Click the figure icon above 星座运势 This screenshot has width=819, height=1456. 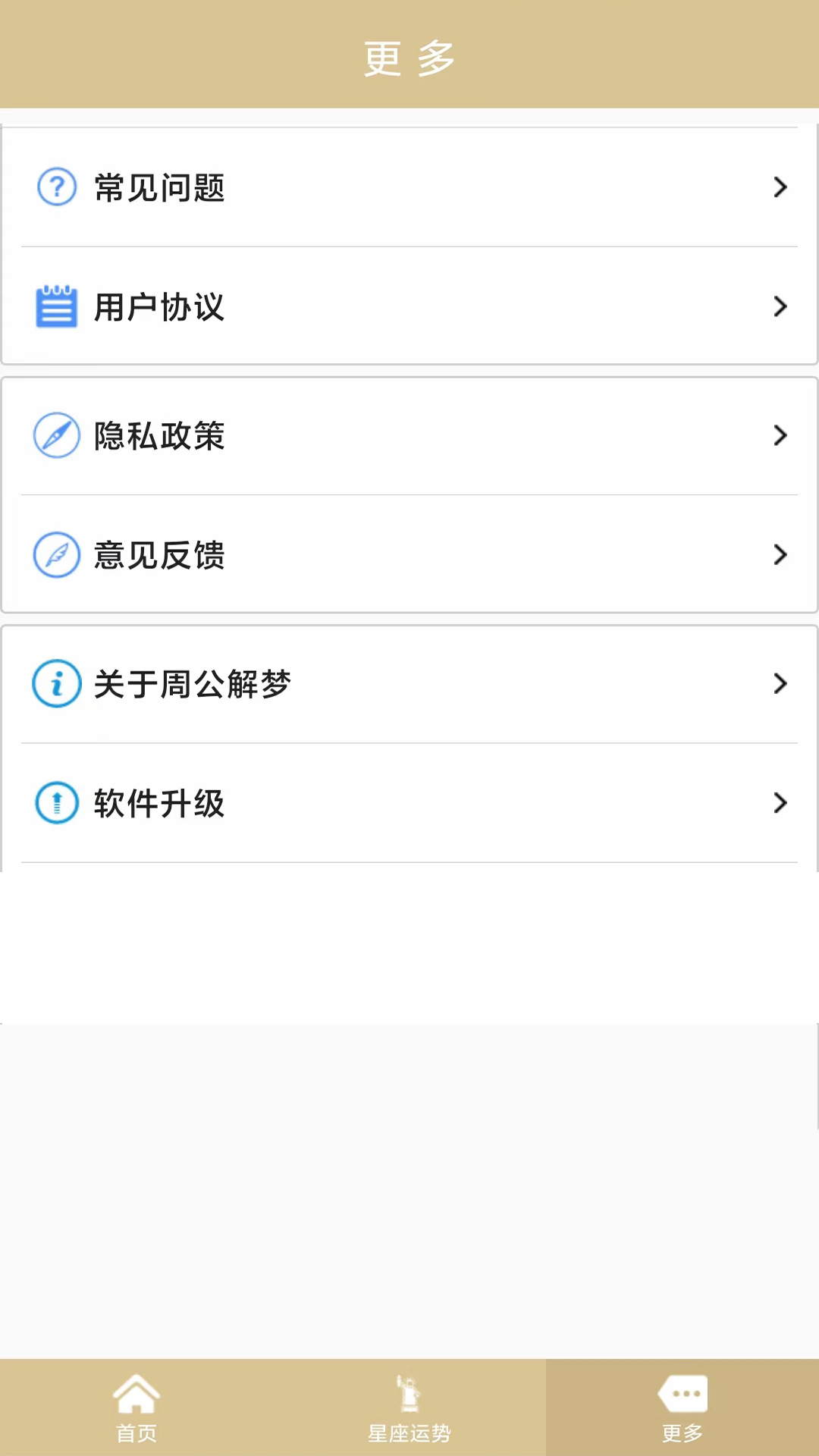(408, 1392)
